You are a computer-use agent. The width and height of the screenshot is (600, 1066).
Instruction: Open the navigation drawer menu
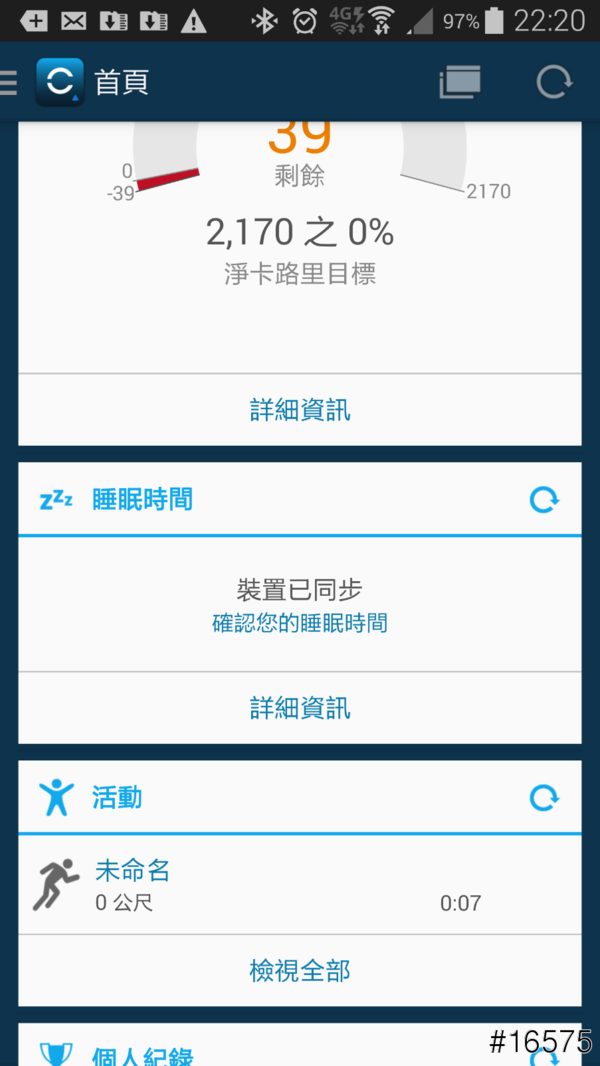pos(10,82)
